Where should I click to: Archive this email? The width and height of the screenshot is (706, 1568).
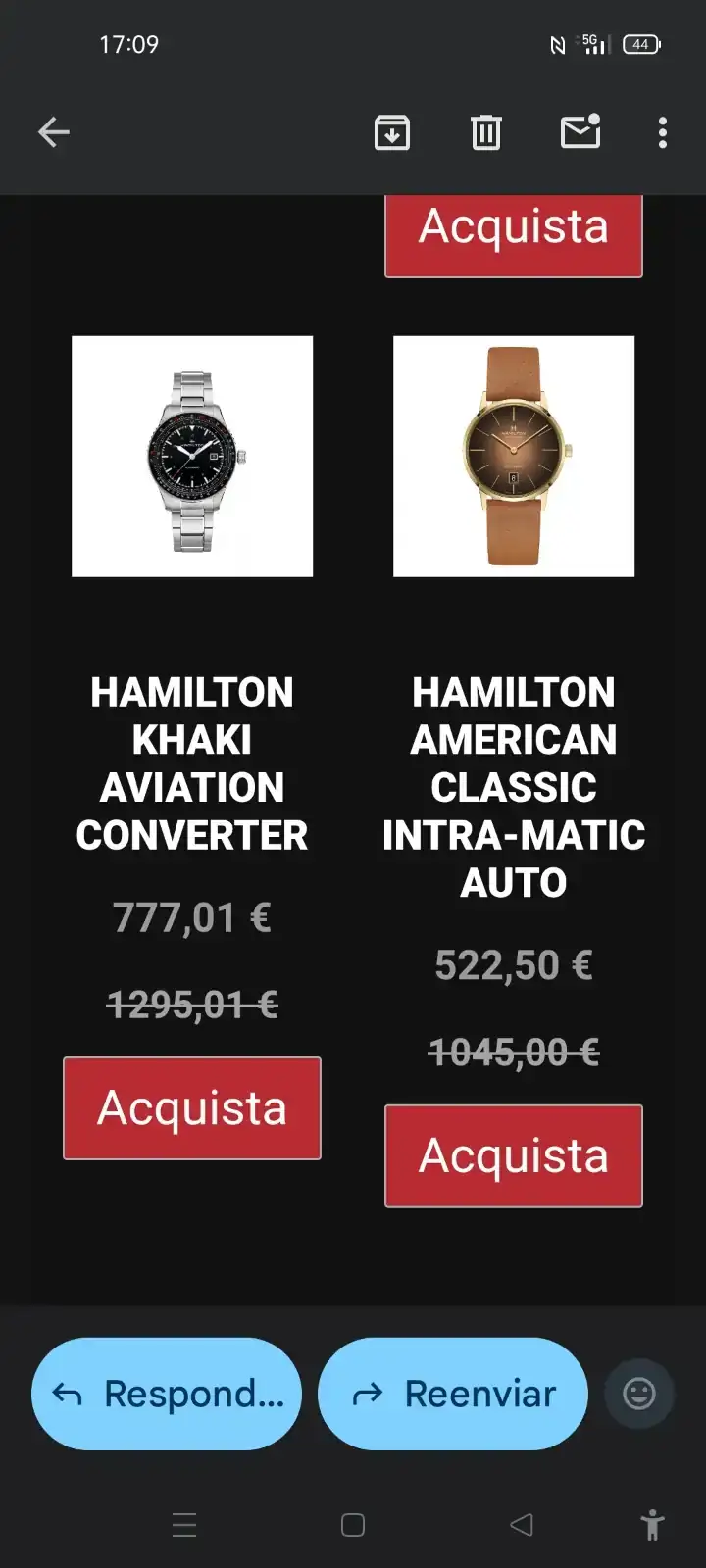tap(392, 132)
